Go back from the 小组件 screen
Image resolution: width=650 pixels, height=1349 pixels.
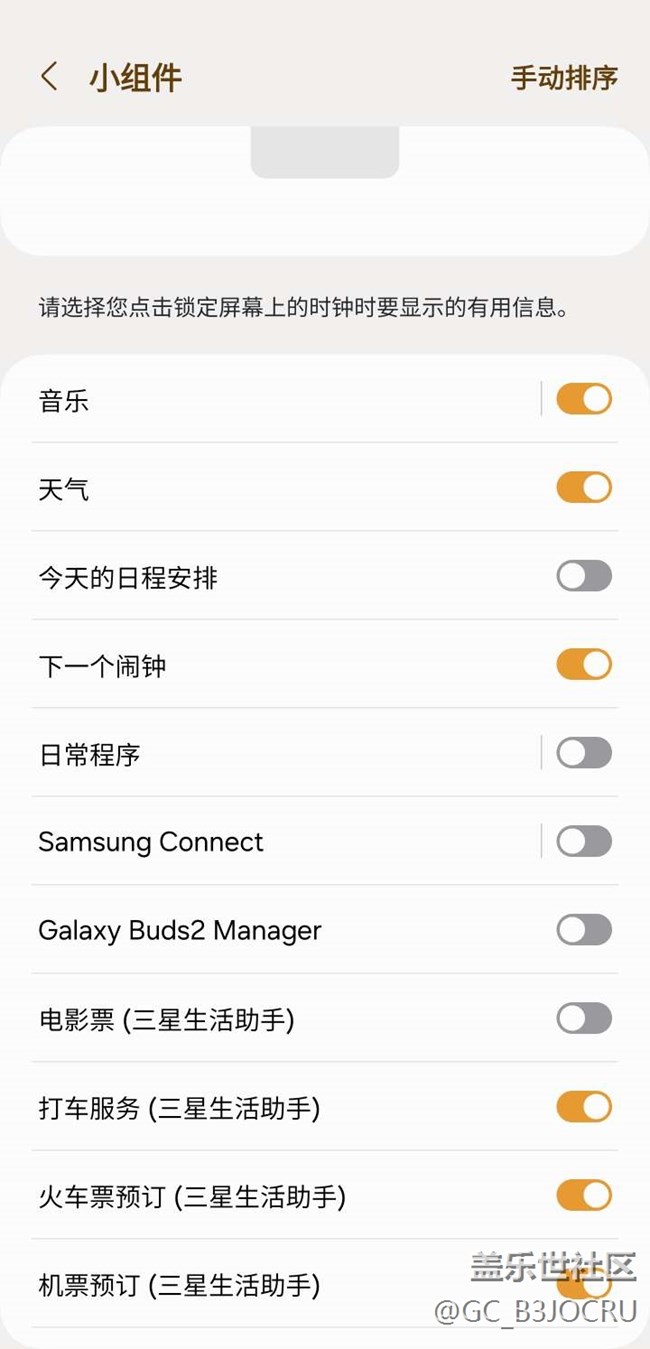49,77
